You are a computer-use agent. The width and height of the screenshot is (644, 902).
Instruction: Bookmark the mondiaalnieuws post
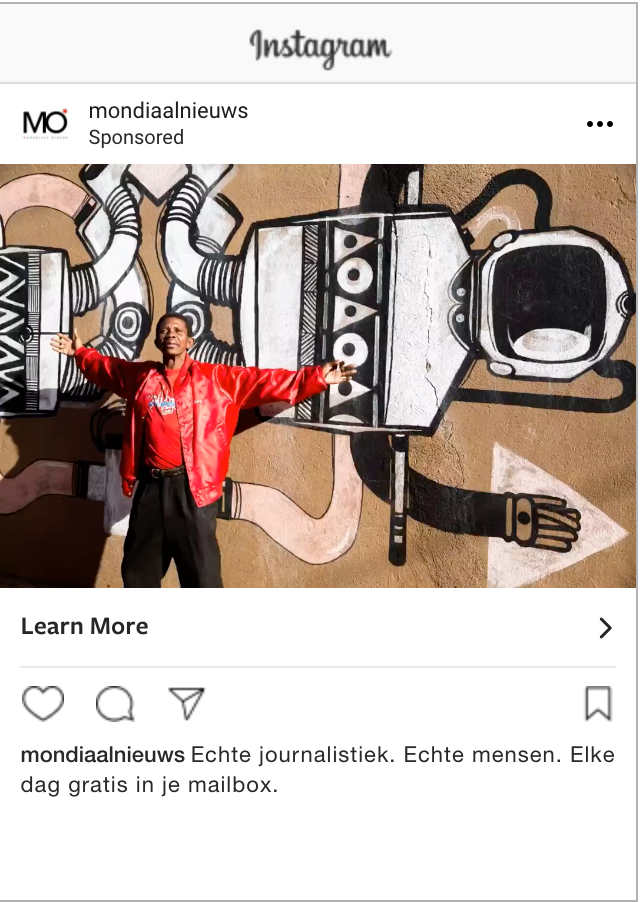click(x=597, y=704)
